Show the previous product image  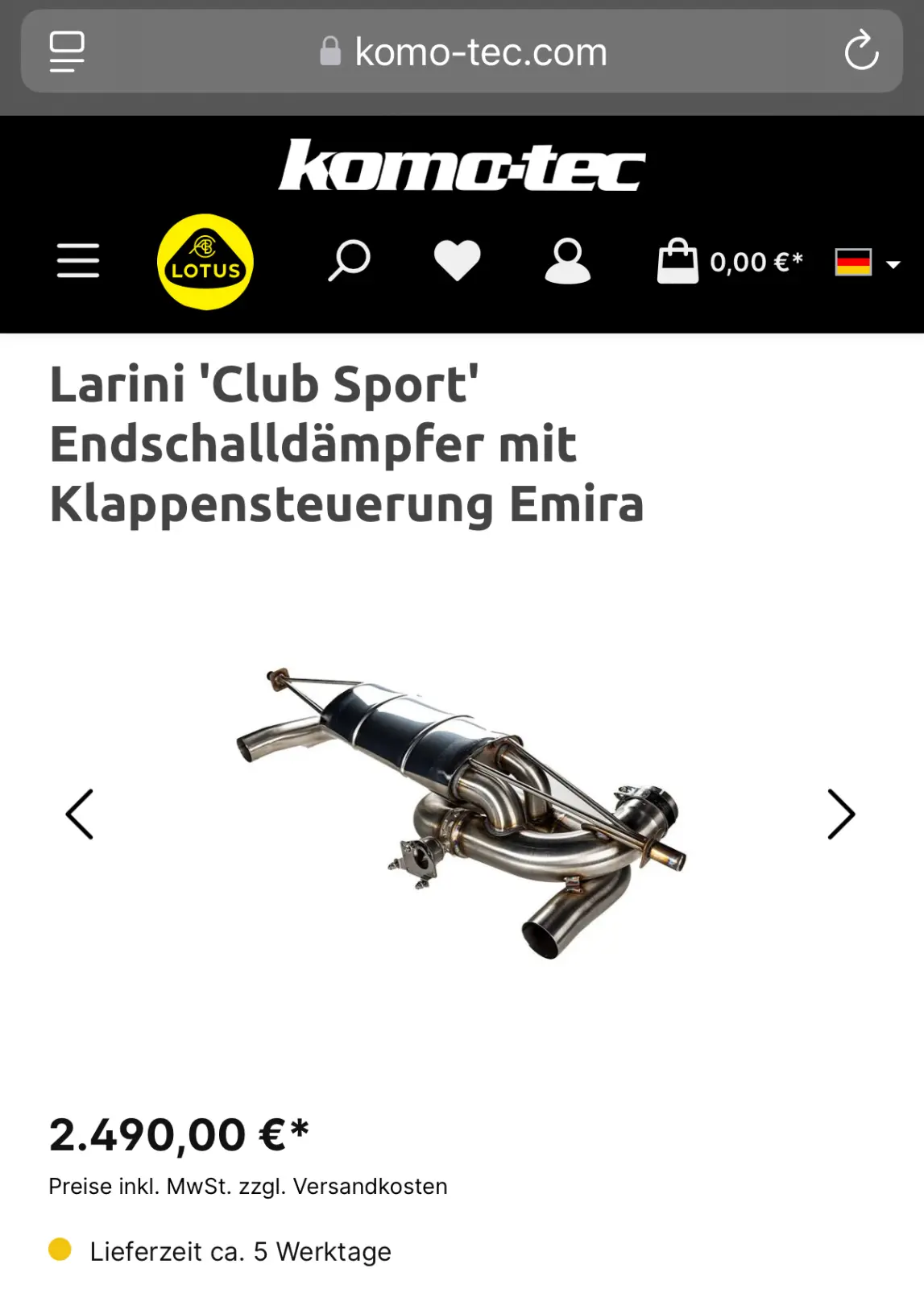80,814
